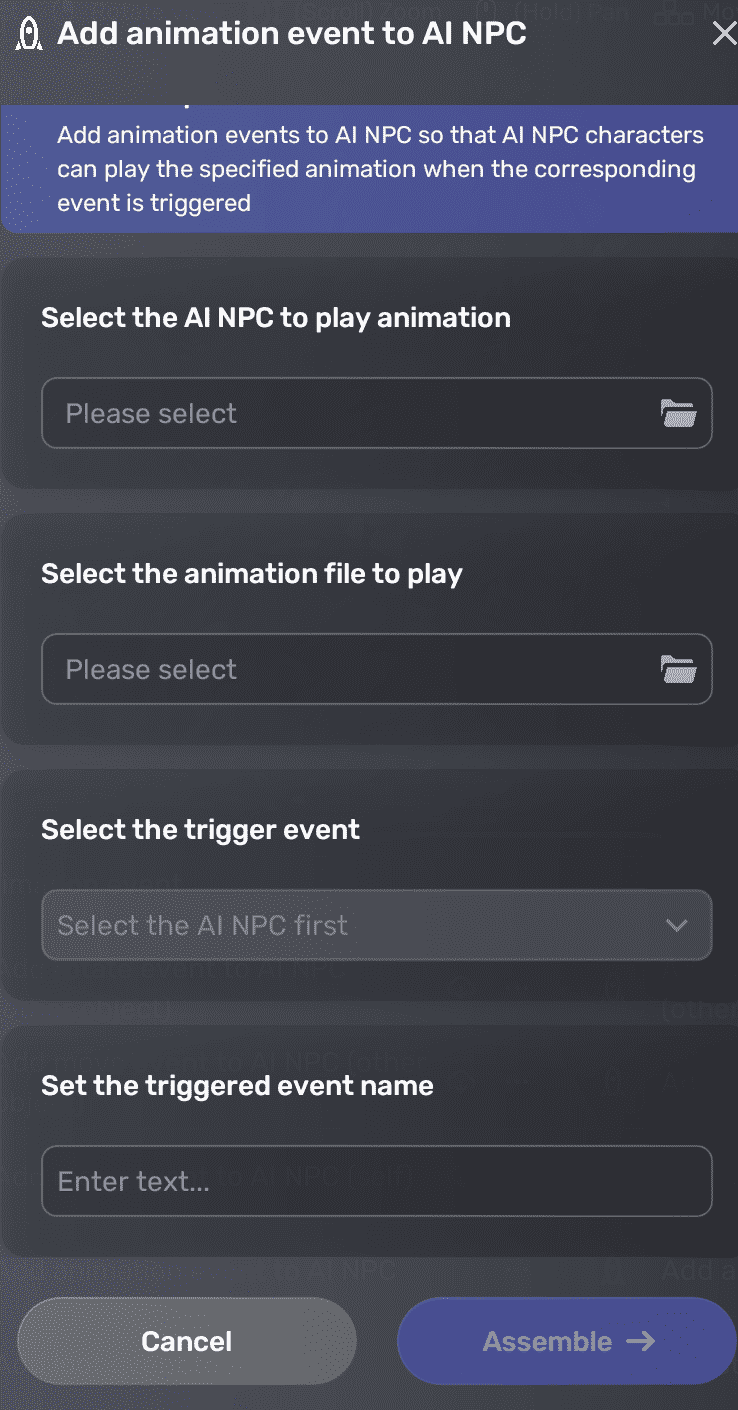Click the 'Select the trigger event' section header

coord(200,829)
